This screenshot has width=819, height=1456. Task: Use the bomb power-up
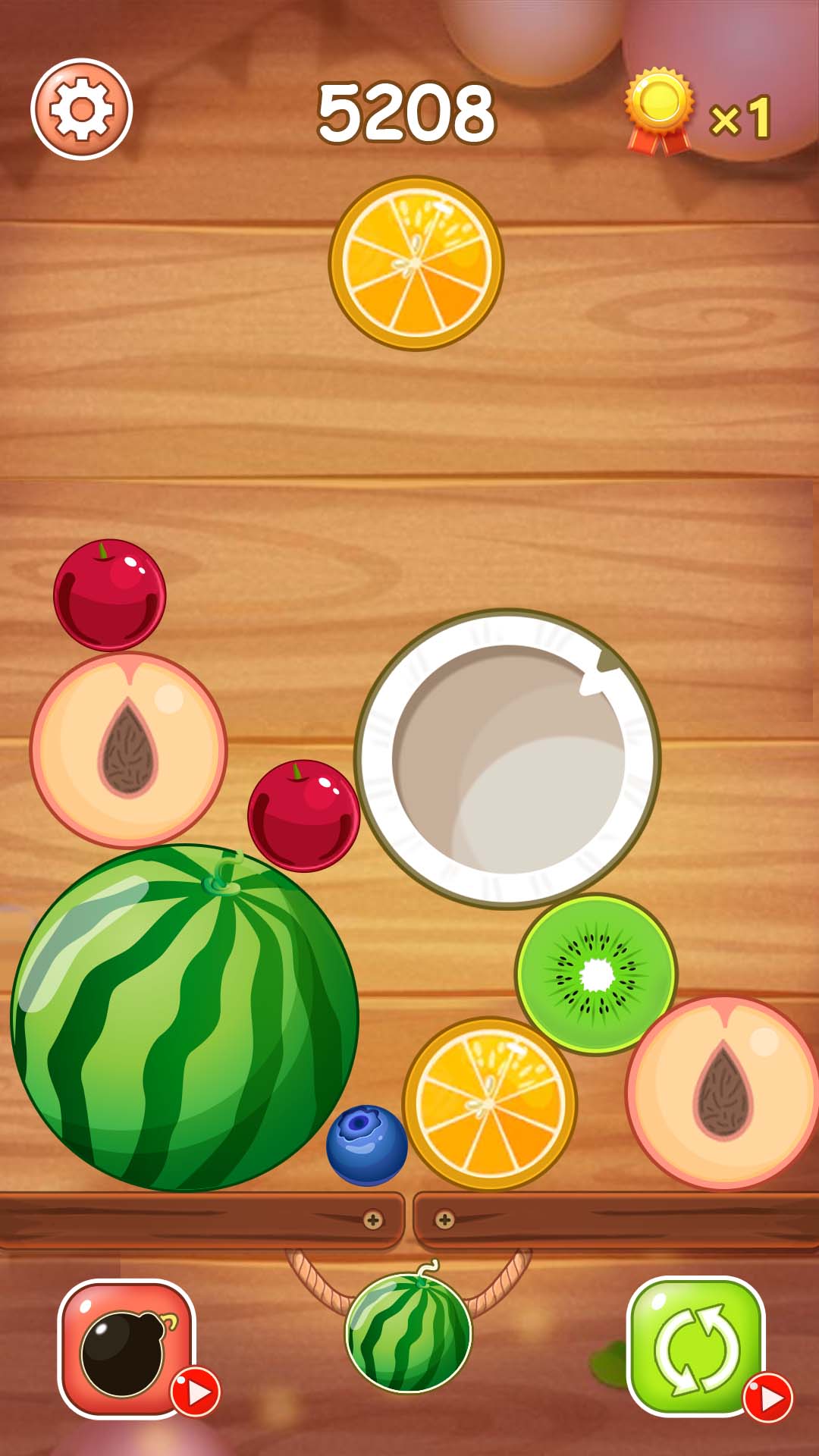pos(126,1349)
